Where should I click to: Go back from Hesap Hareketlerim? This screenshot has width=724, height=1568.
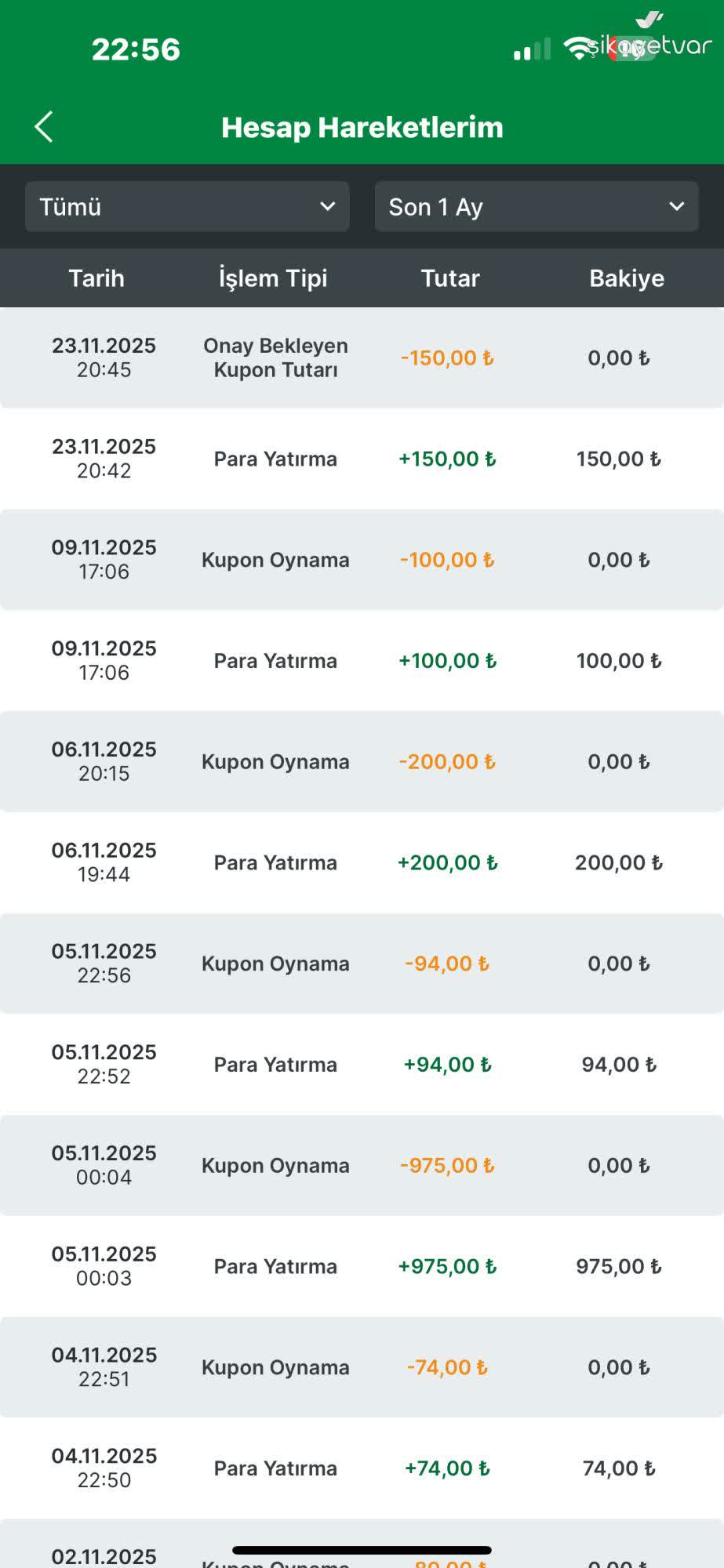[x=44, y=127]
